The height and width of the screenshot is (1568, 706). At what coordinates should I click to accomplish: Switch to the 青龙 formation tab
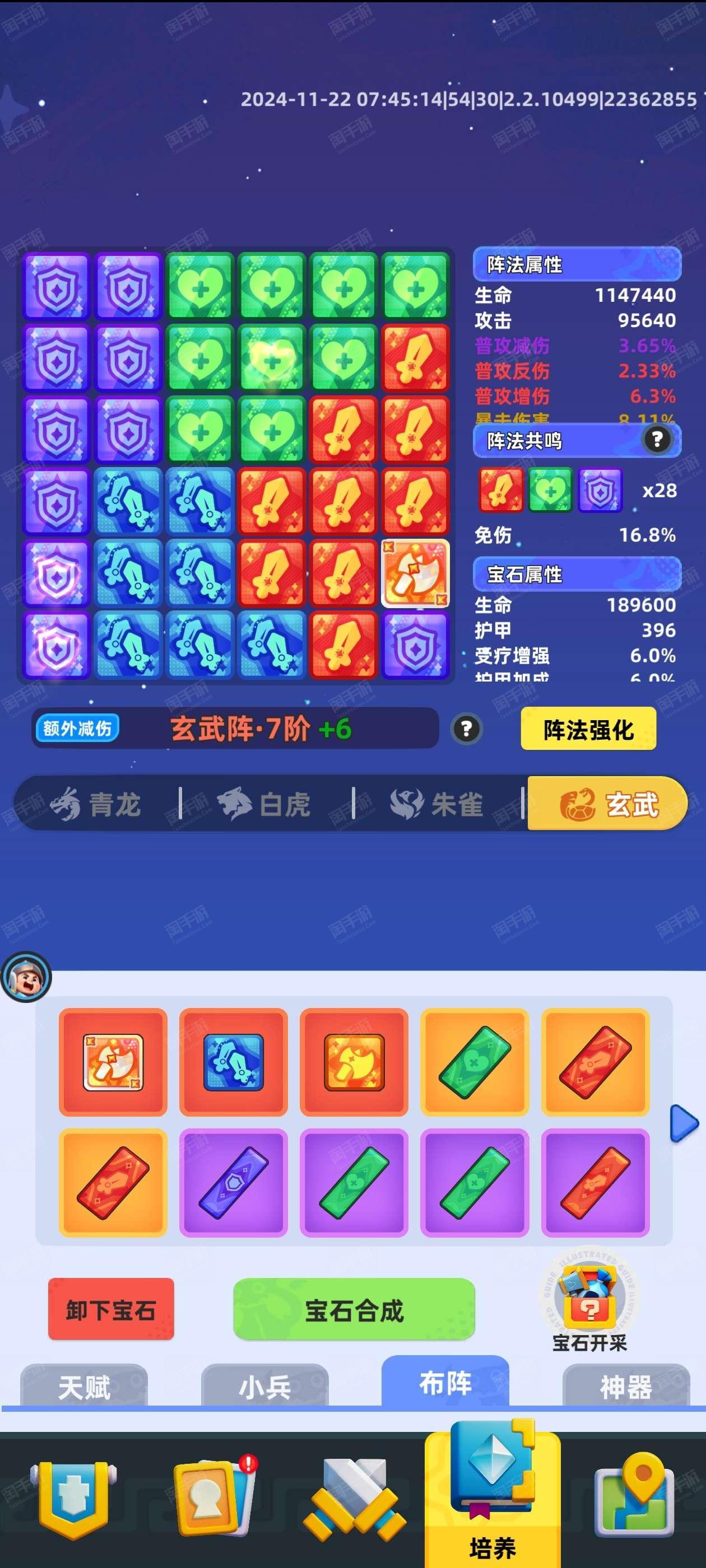96,804
